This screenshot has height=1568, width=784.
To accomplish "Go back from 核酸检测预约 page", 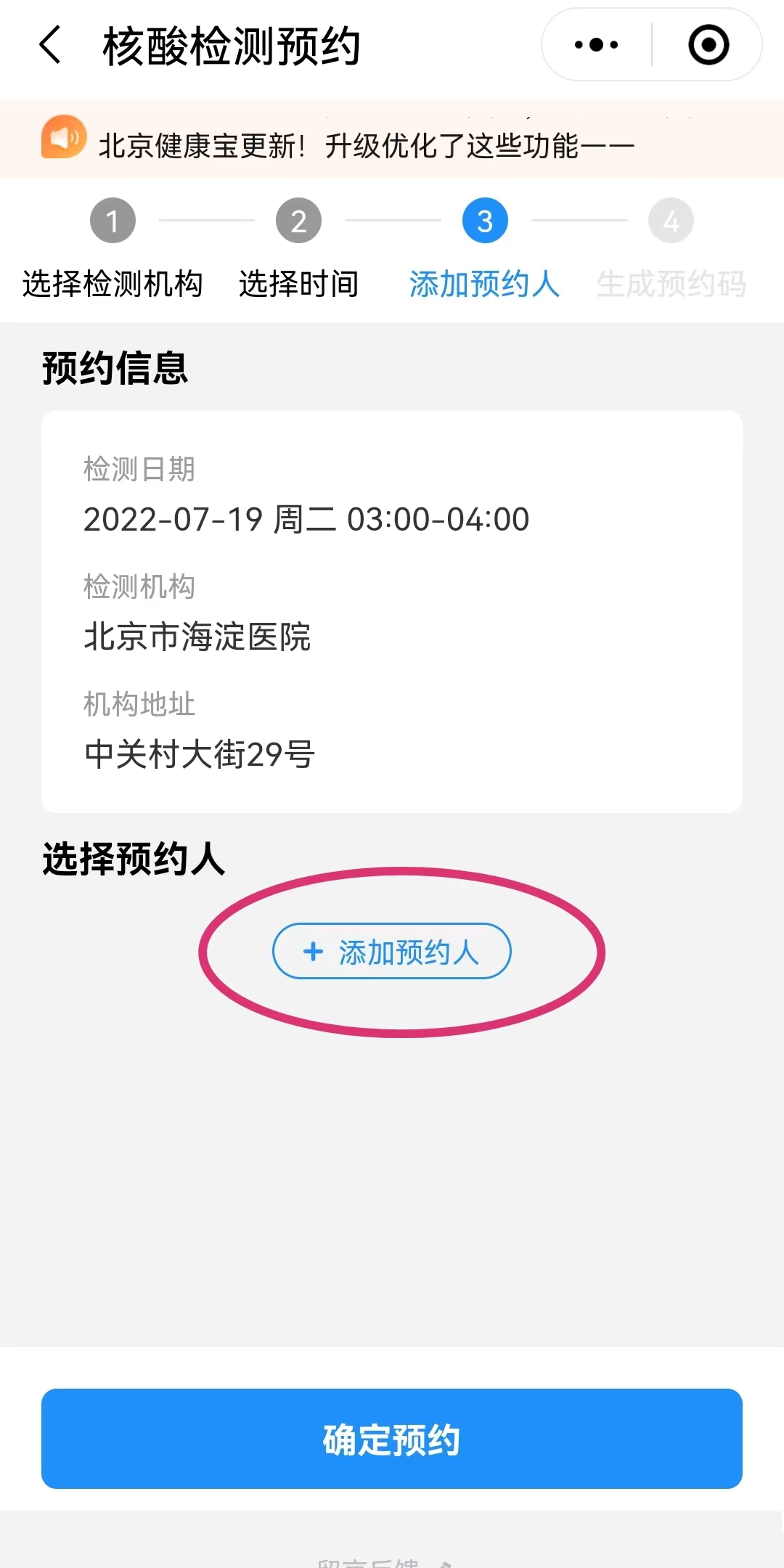I will pos(51,45).
